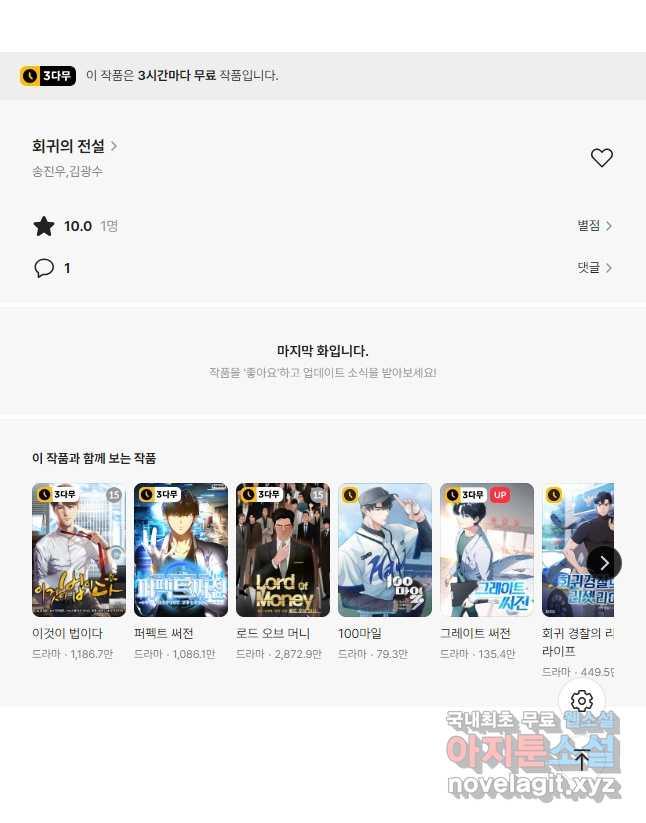
Task: Open the 이것이 법이다 webtoon card
Action: tap(79, 551)
